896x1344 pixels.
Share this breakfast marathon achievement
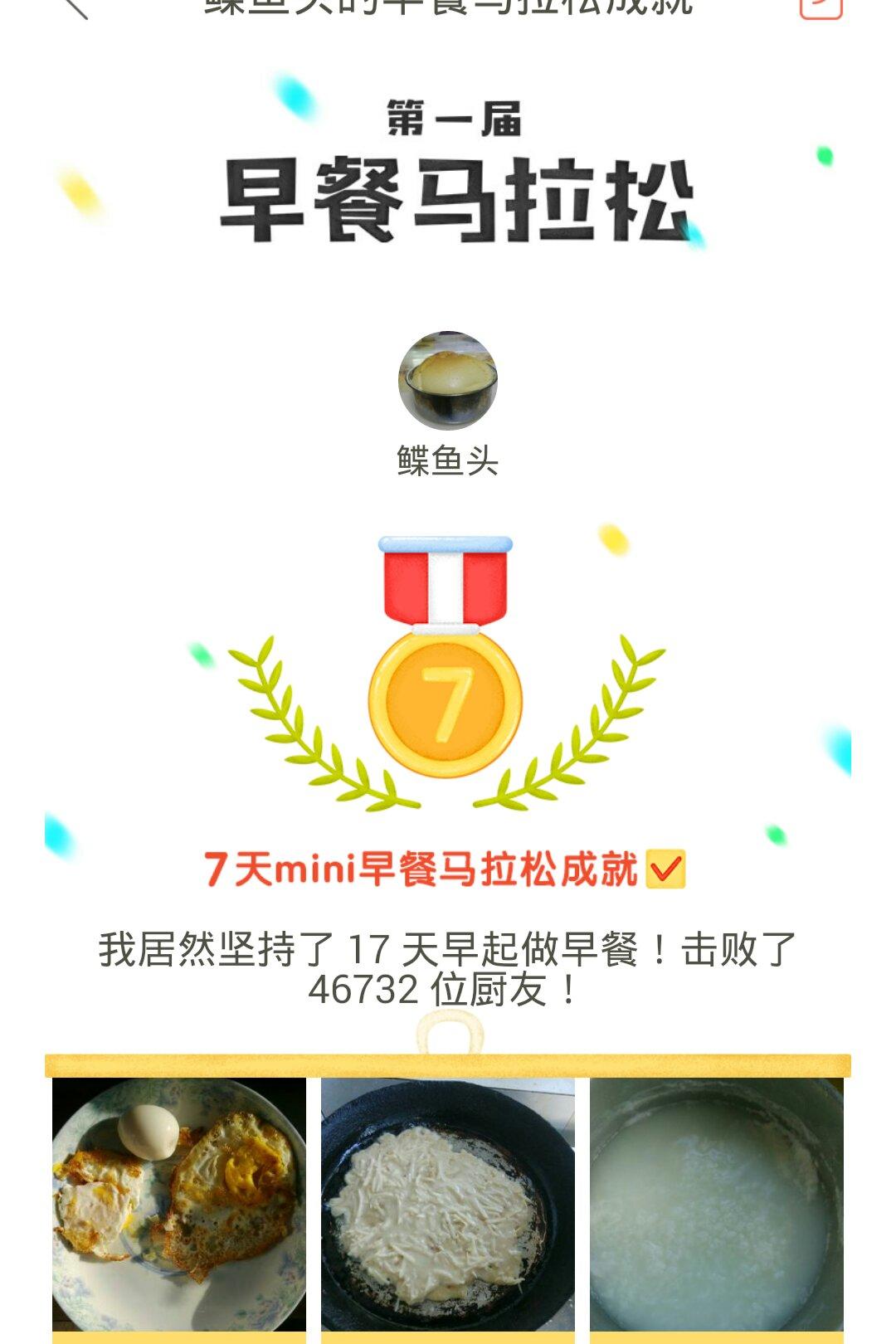pyautogui.click(x=821, y=7)
